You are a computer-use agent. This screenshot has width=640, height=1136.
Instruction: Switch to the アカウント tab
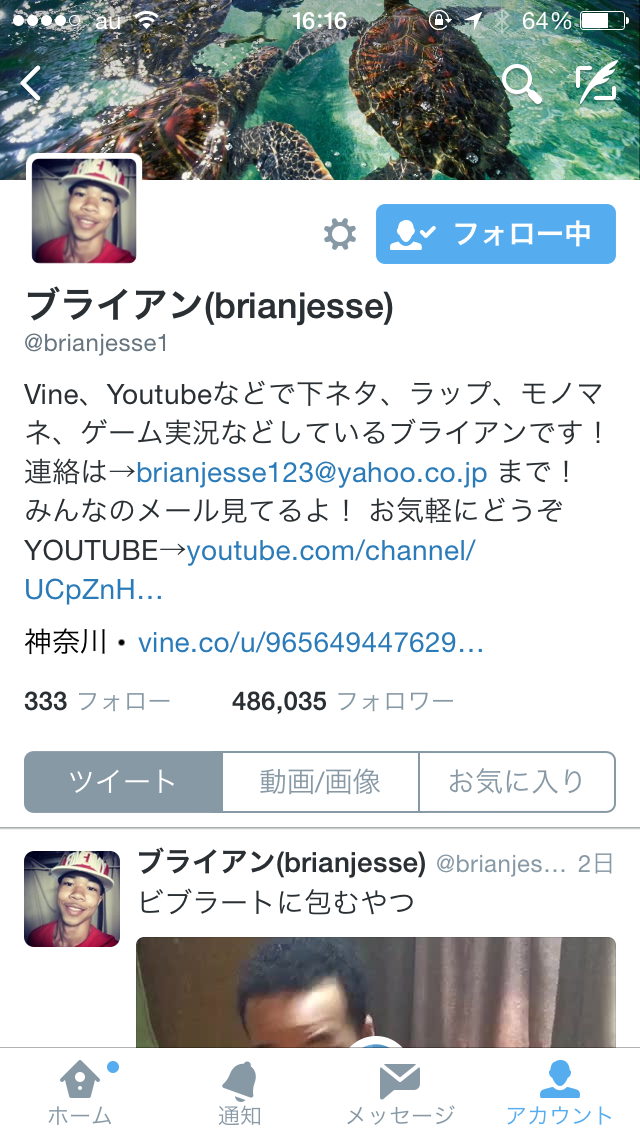pyautogui.click(x=559, y=1093)
